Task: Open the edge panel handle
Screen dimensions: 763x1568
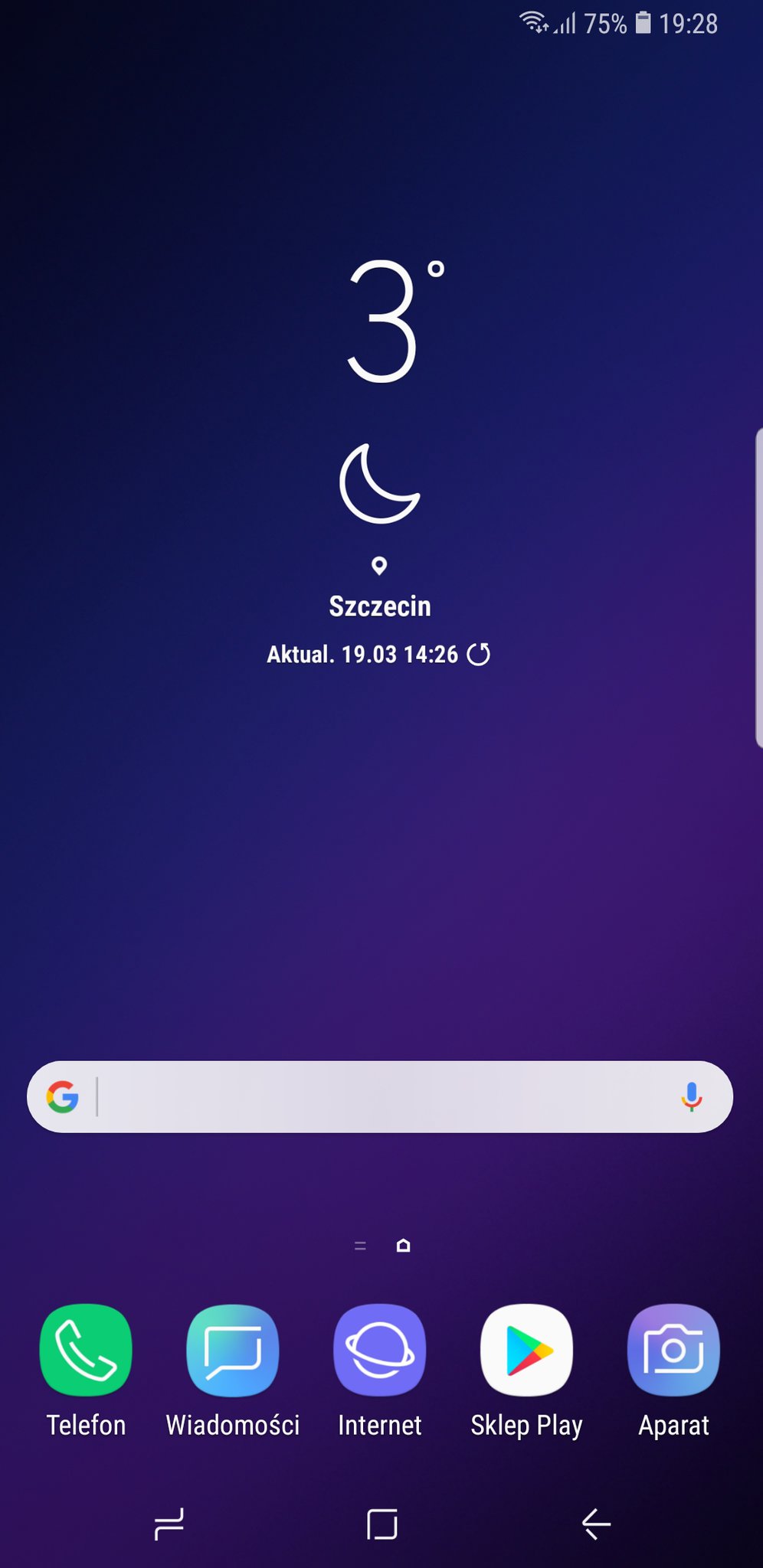Action: tap(758, 587)
